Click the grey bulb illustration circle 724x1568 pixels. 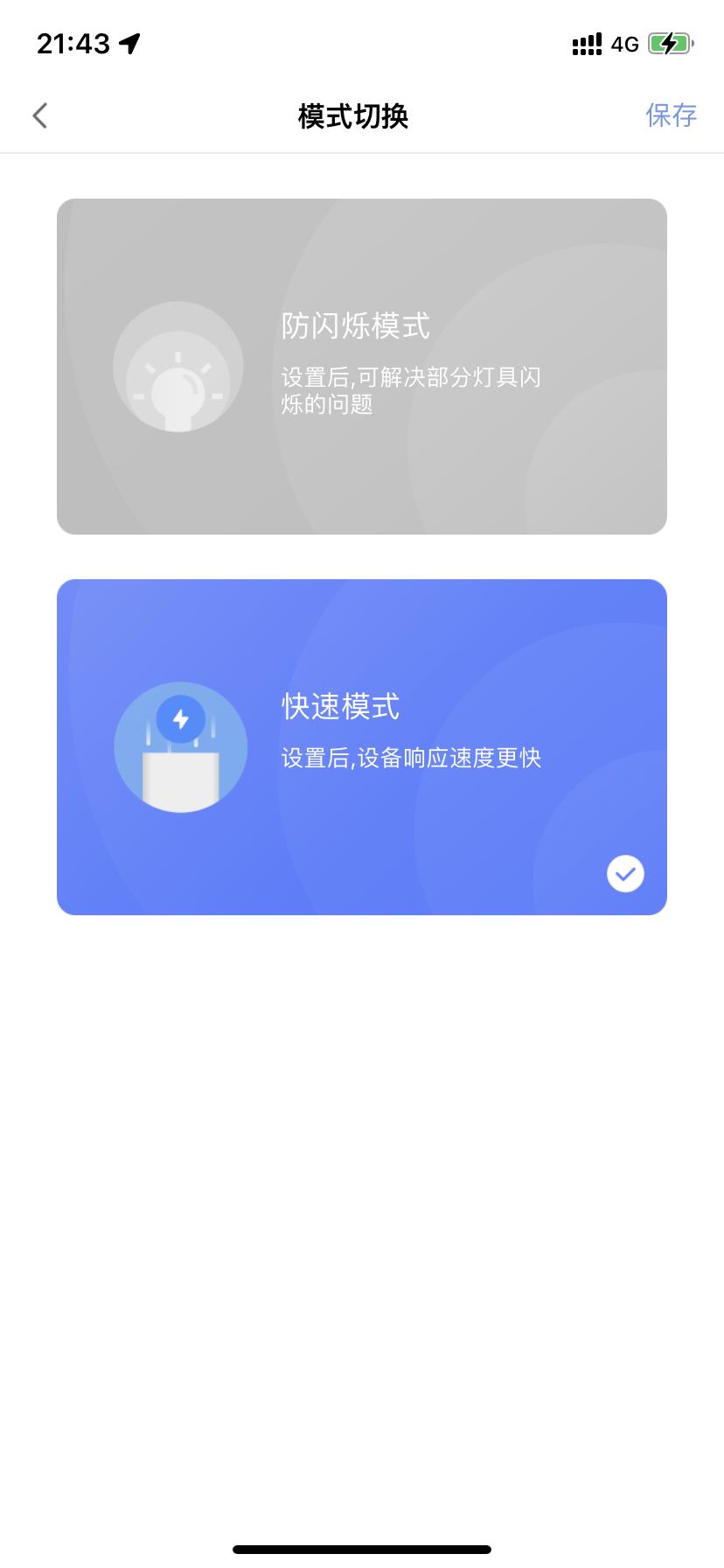(x=180, y=367)
